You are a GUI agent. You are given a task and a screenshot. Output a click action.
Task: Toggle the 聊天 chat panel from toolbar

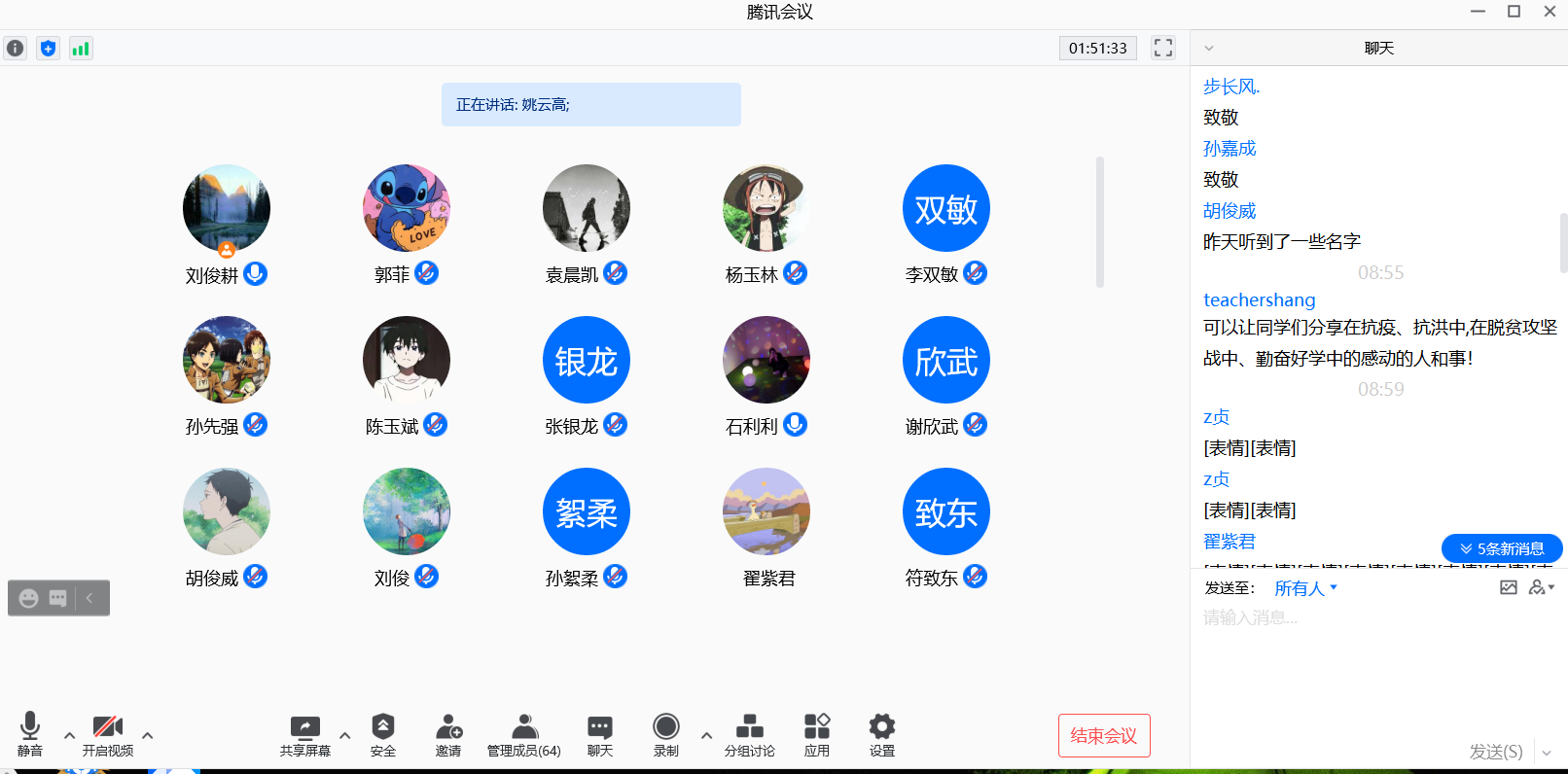(x=600, y=734)
